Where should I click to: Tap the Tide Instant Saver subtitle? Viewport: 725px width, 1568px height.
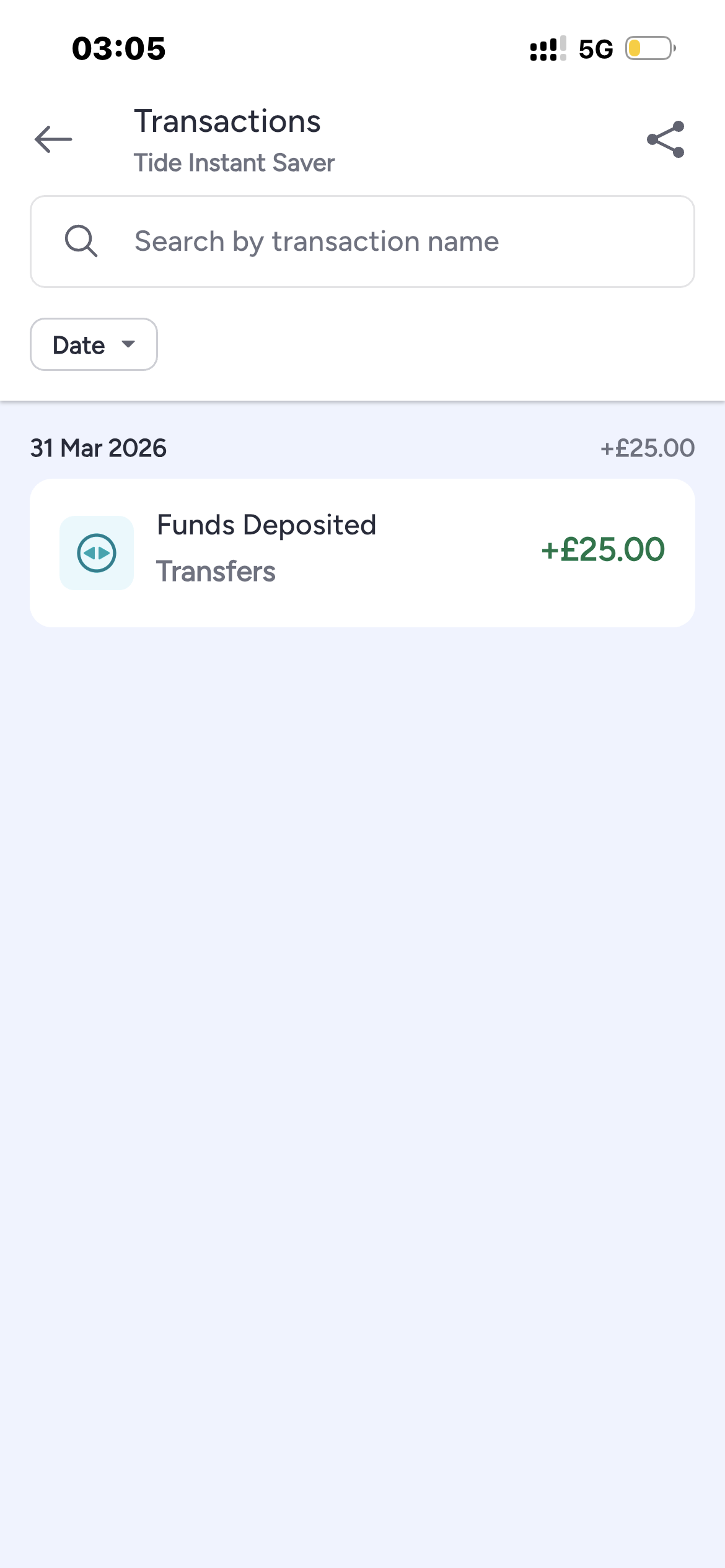(234, 162)
